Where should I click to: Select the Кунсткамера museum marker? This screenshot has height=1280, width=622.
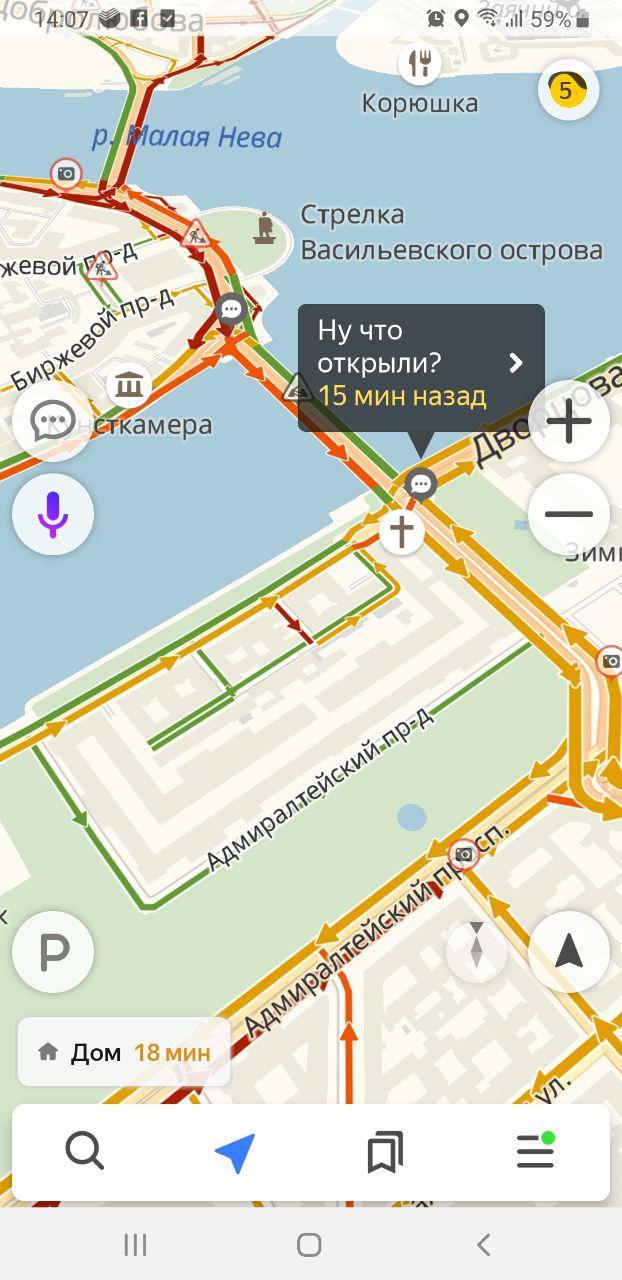coord(128,385)
